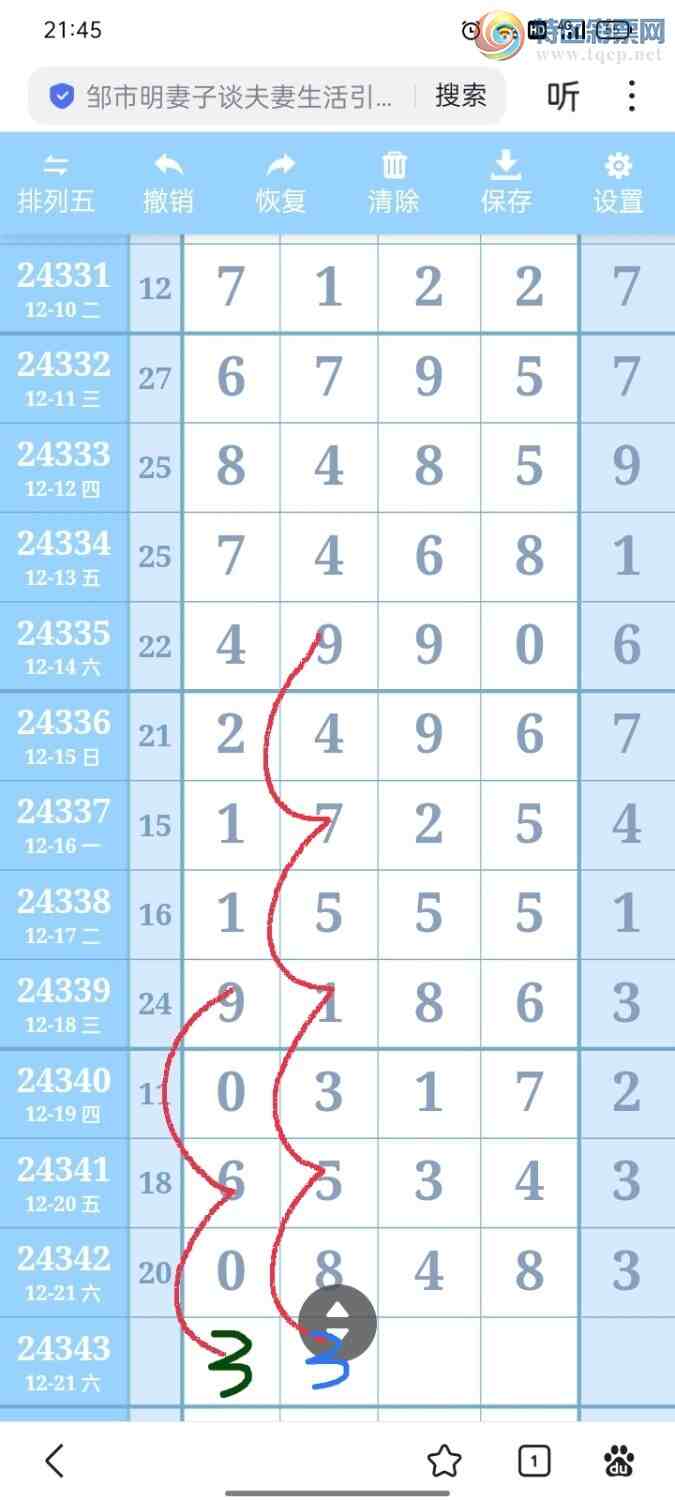
Task: Tap the 搜索 button in address bar
Action: [x=461, y=96]
